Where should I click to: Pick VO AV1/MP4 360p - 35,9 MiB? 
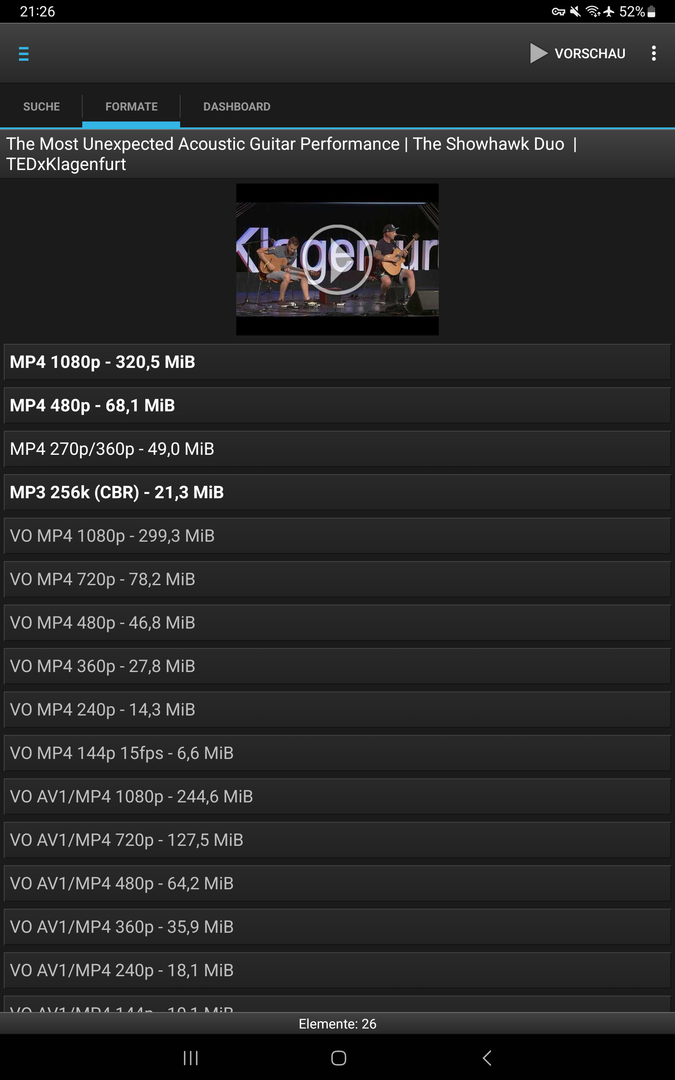337,927
